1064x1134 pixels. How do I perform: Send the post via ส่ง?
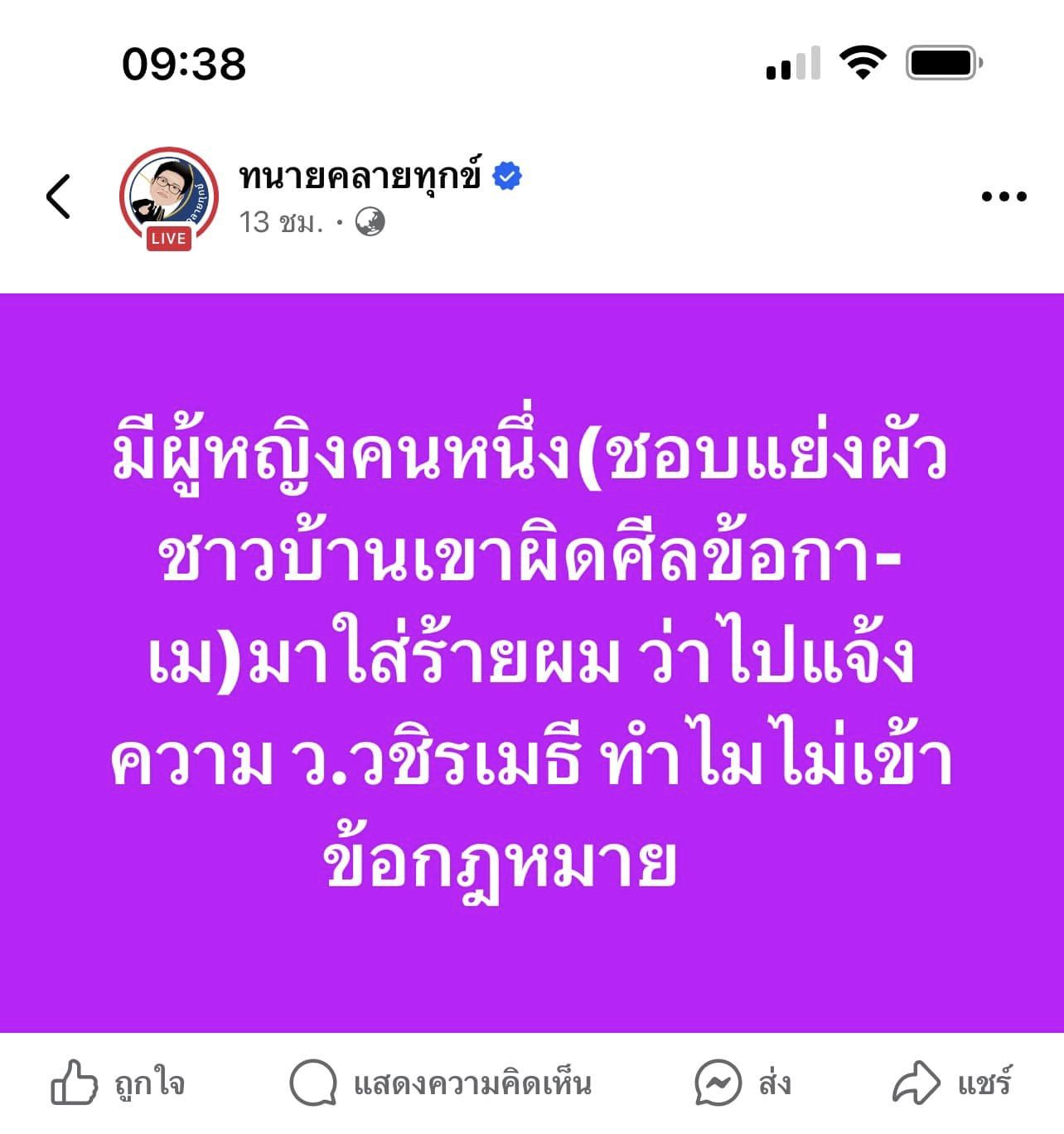tap(743, 1083)
